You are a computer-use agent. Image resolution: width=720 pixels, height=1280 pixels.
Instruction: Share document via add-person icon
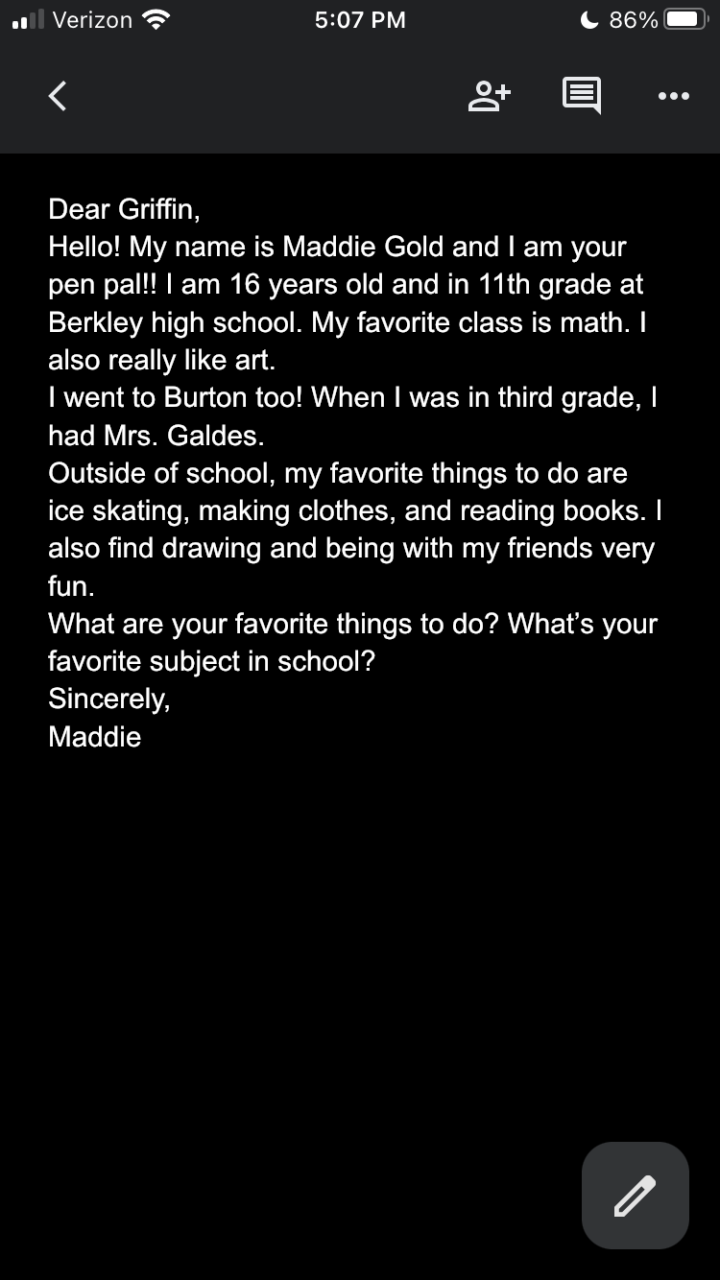point(489,96)
